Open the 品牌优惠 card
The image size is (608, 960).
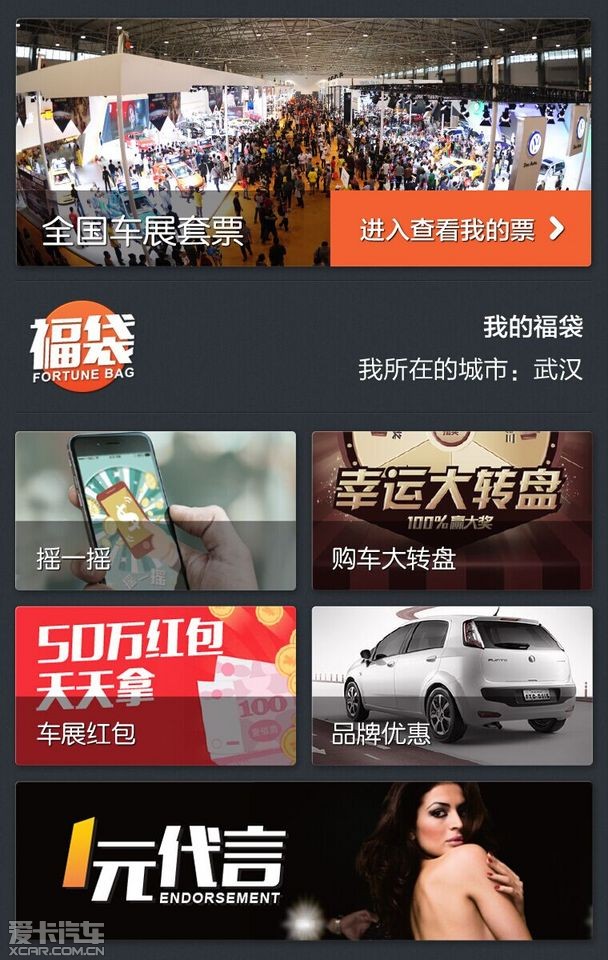pyautogui.click(x=452, y=685)
